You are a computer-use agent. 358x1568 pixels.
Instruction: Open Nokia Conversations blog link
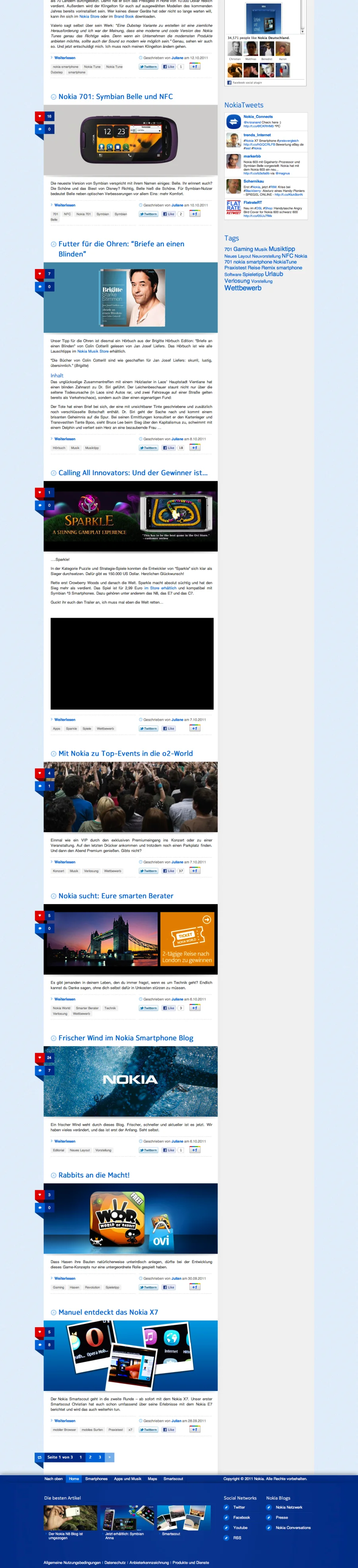[x=292, y=1527]
